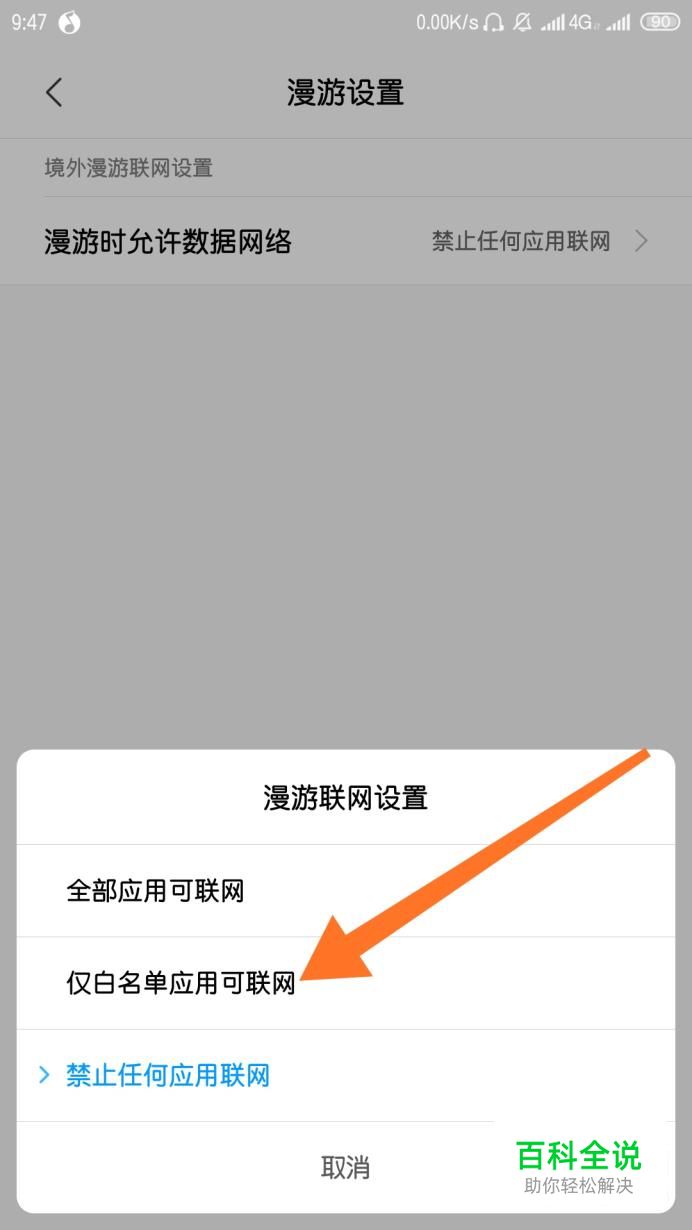
Task: Tap 取消 to dismiss the dialog
Action: (x=345, y=1167)
